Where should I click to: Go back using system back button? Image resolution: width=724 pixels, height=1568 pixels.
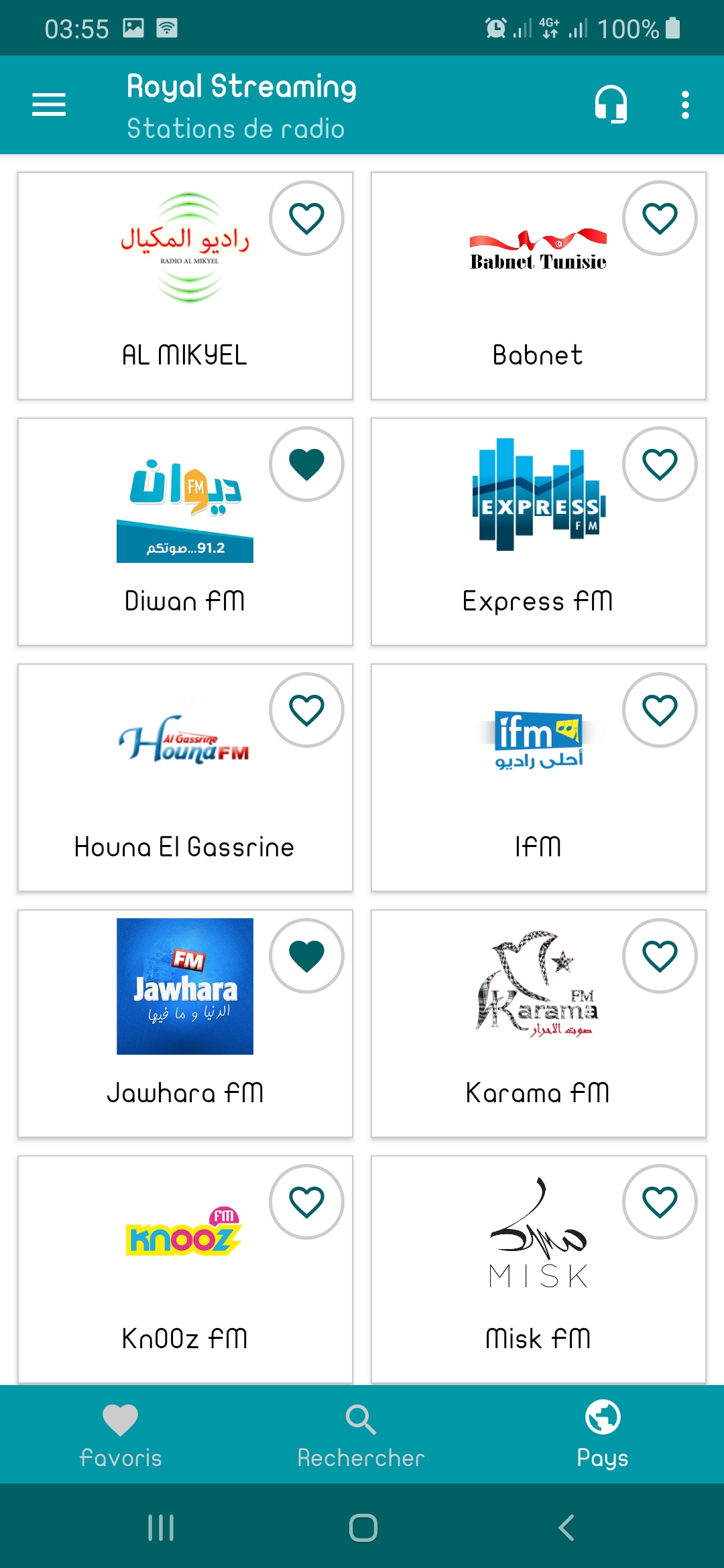click(566, 1528)
